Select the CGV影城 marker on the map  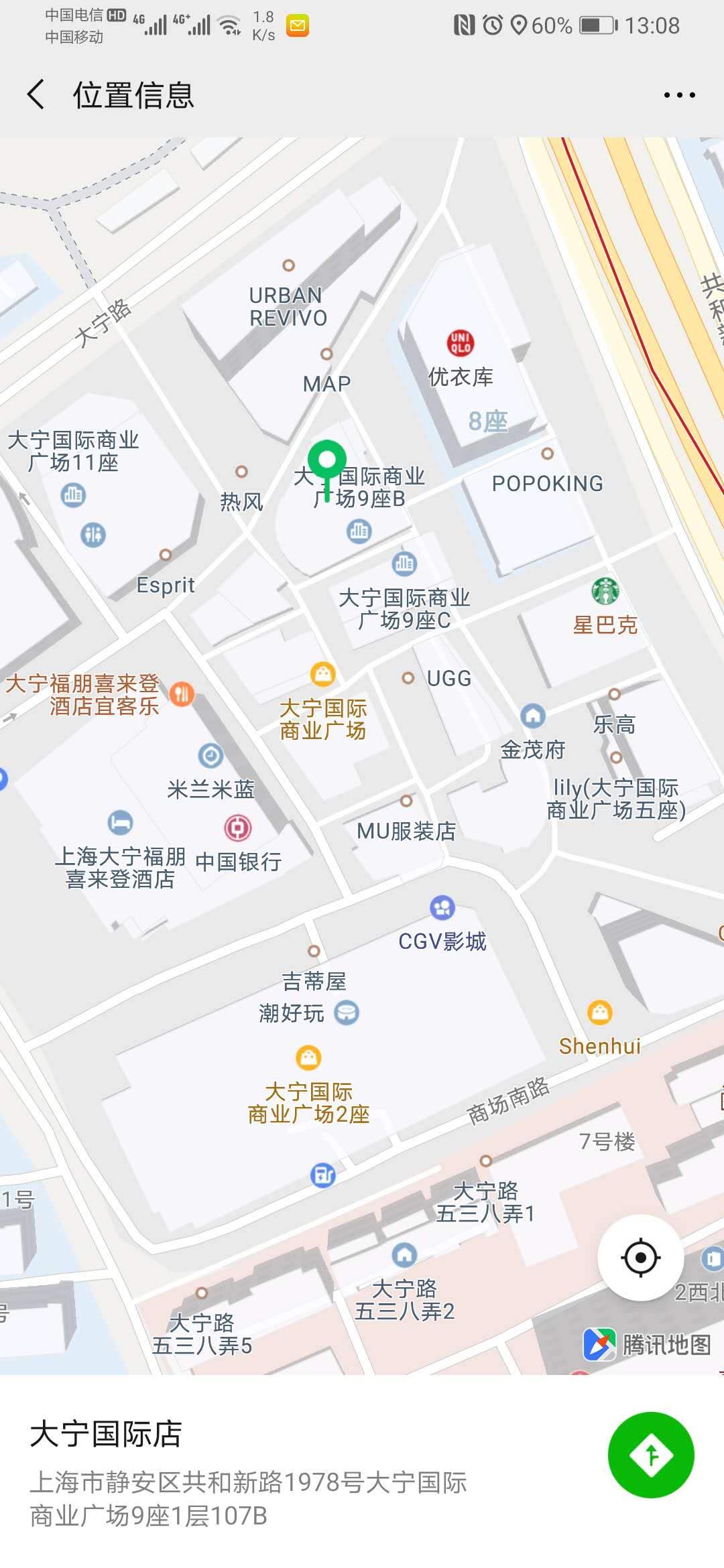coord(442,909)
